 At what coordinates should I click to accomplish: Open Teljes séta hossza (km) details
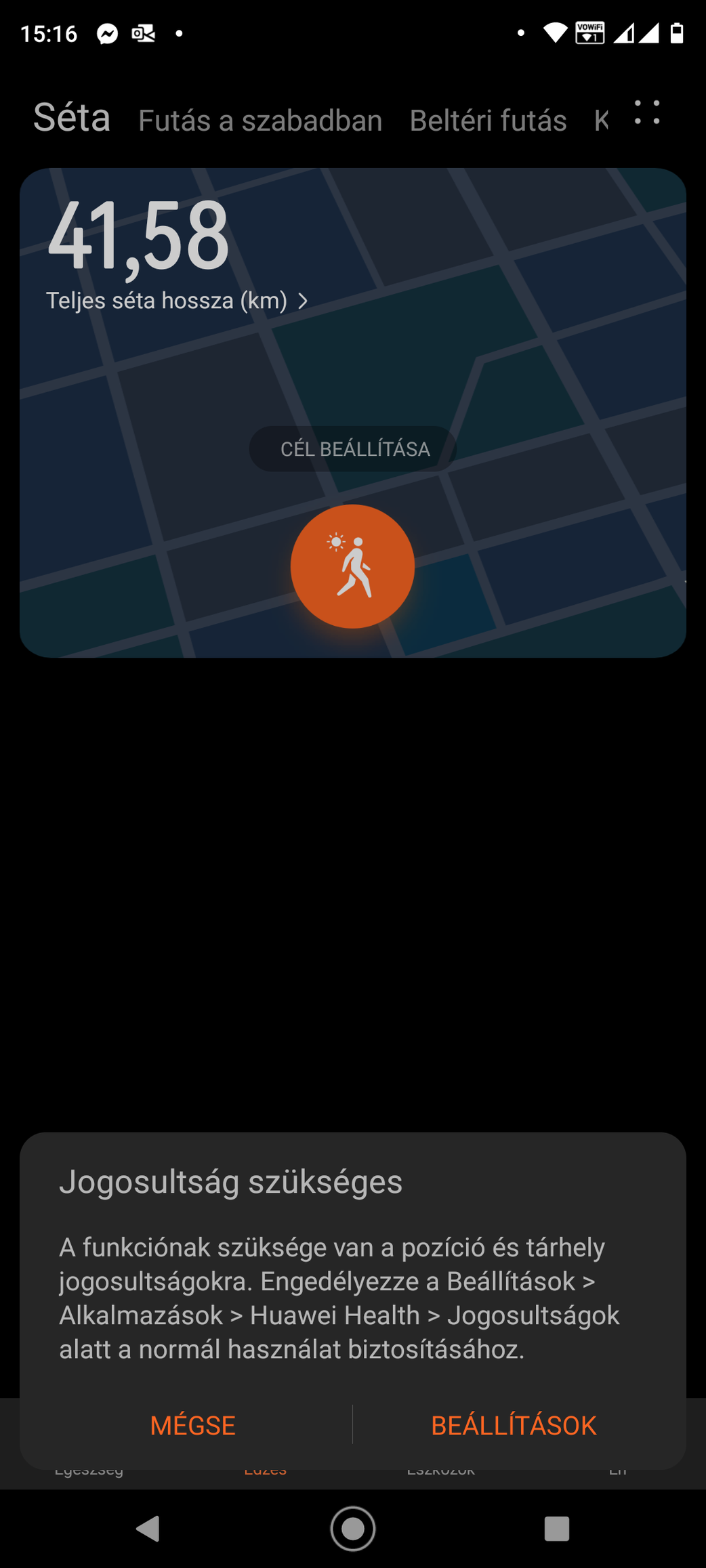(x=176, y=301)
